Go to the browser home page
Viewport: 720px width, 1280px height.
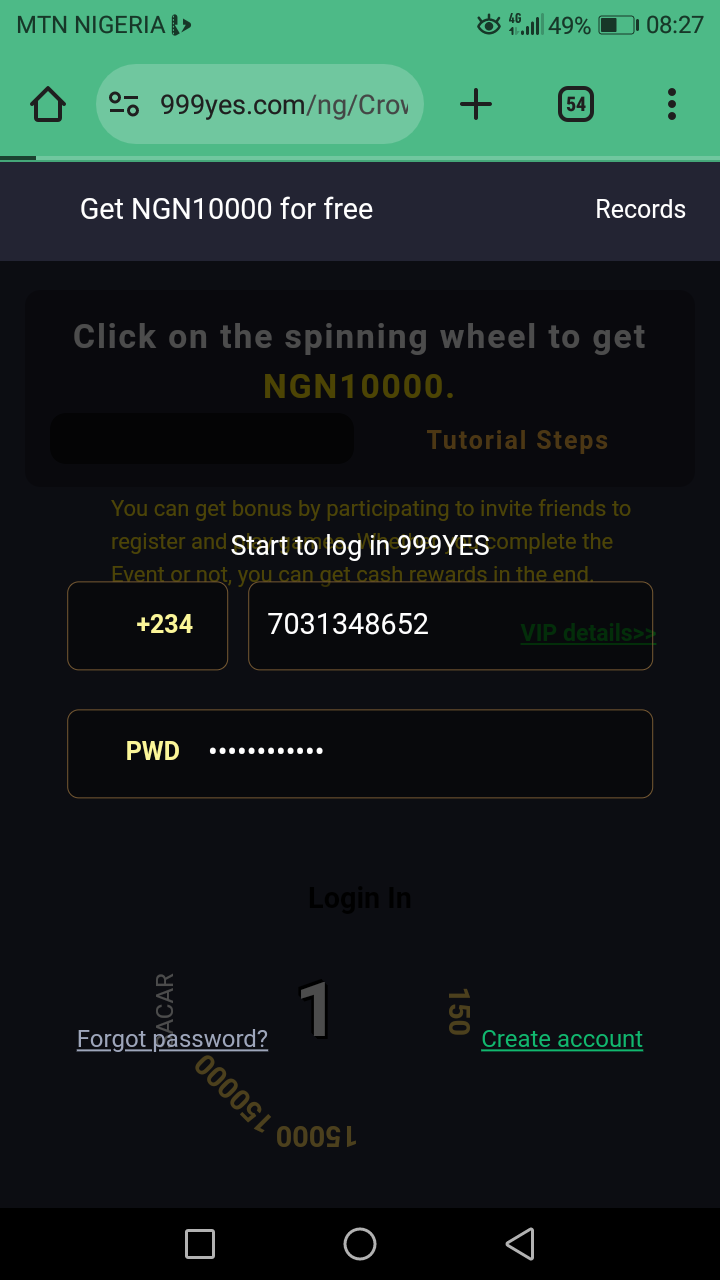pyautogui.click(x=48, y=104)
